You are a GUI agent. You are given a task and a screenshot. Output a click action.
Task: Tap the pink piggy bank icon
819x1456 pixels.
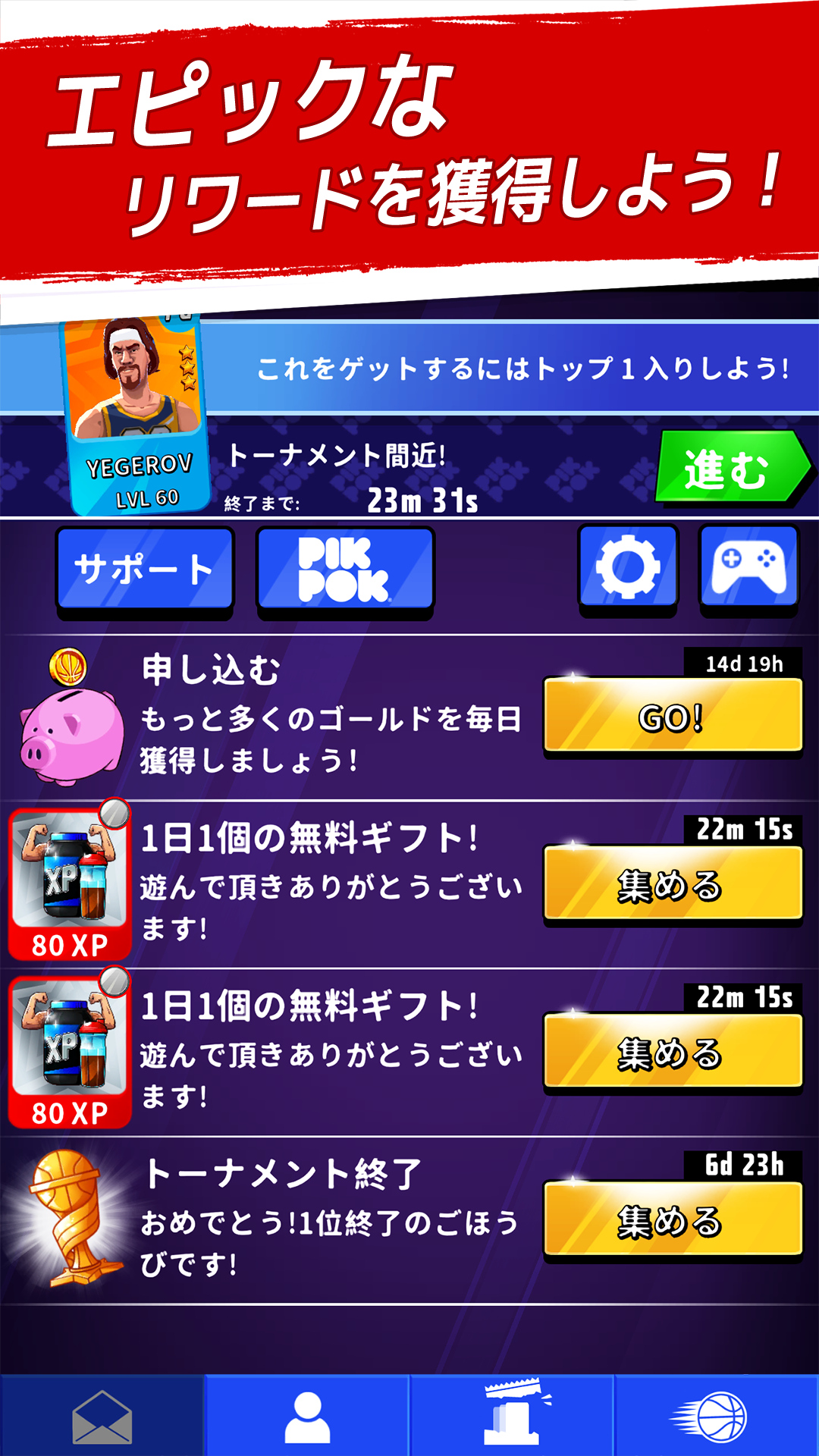(x=64, y=728)
